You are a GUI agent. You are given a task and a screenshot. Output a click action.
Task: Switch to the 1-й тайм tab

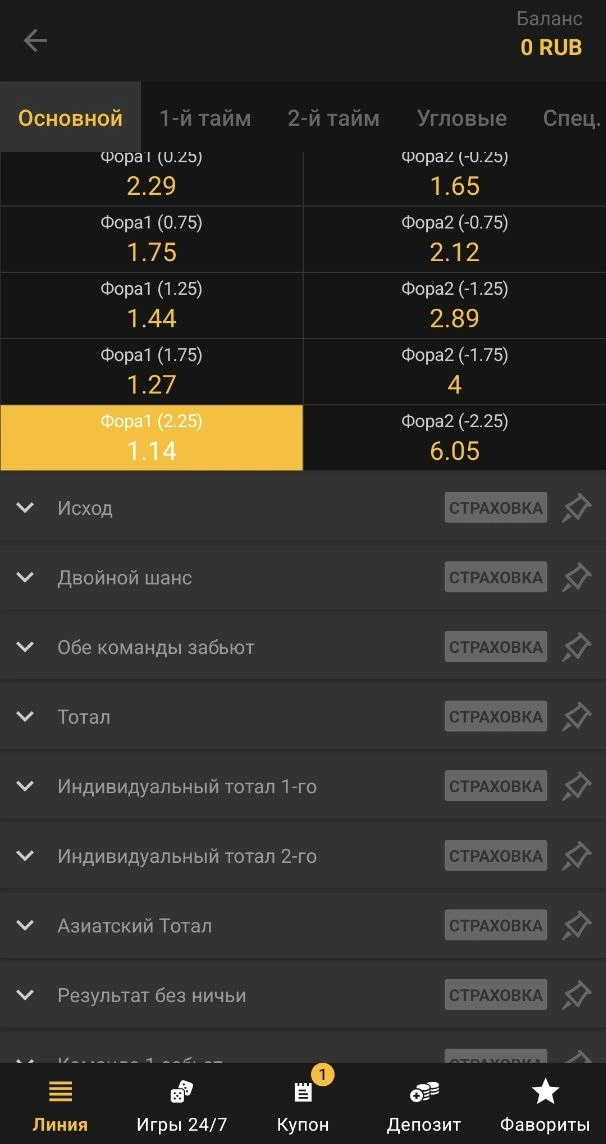click(x=205, y=118)
